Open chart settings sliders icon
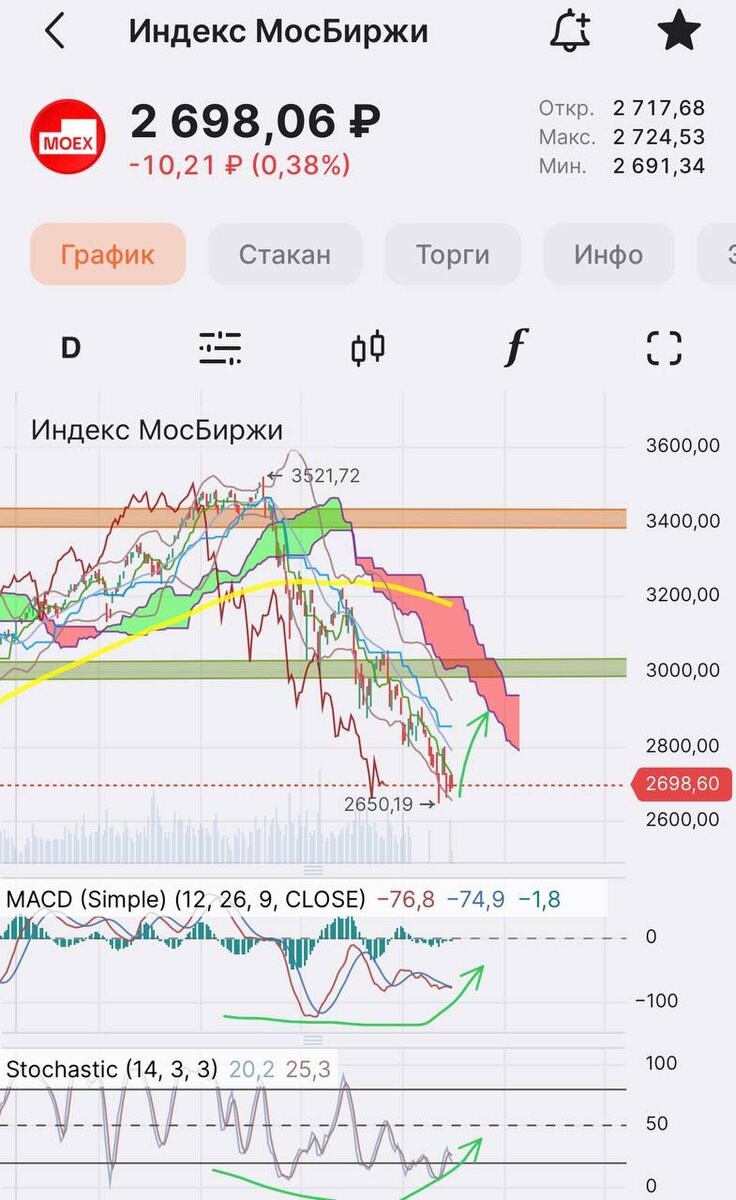The image size is (736, 1200). point(220,347)
